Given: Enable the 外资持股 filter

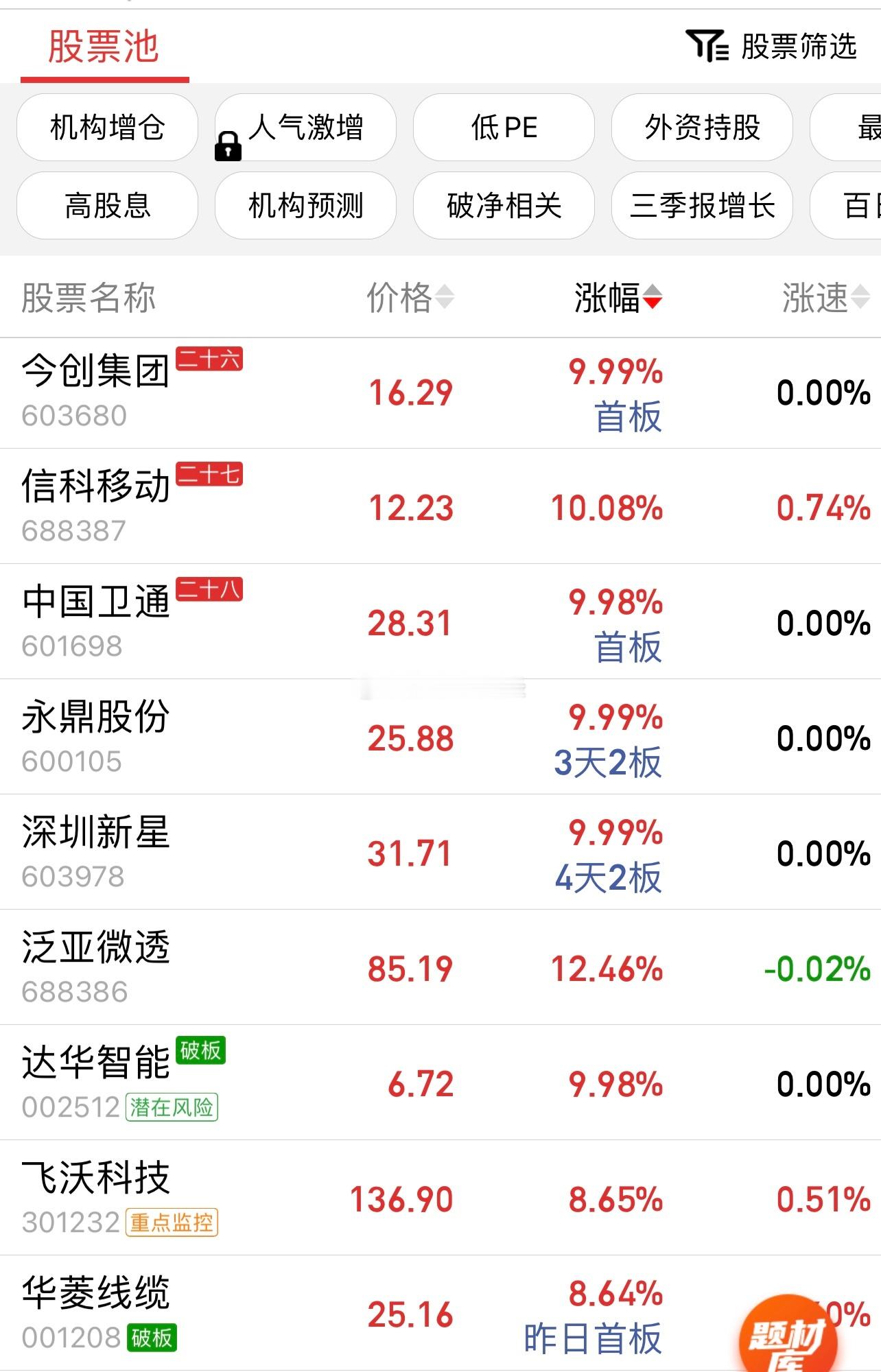Looking at the screenshot, I should pyautogui.click(x=701, y=128).
